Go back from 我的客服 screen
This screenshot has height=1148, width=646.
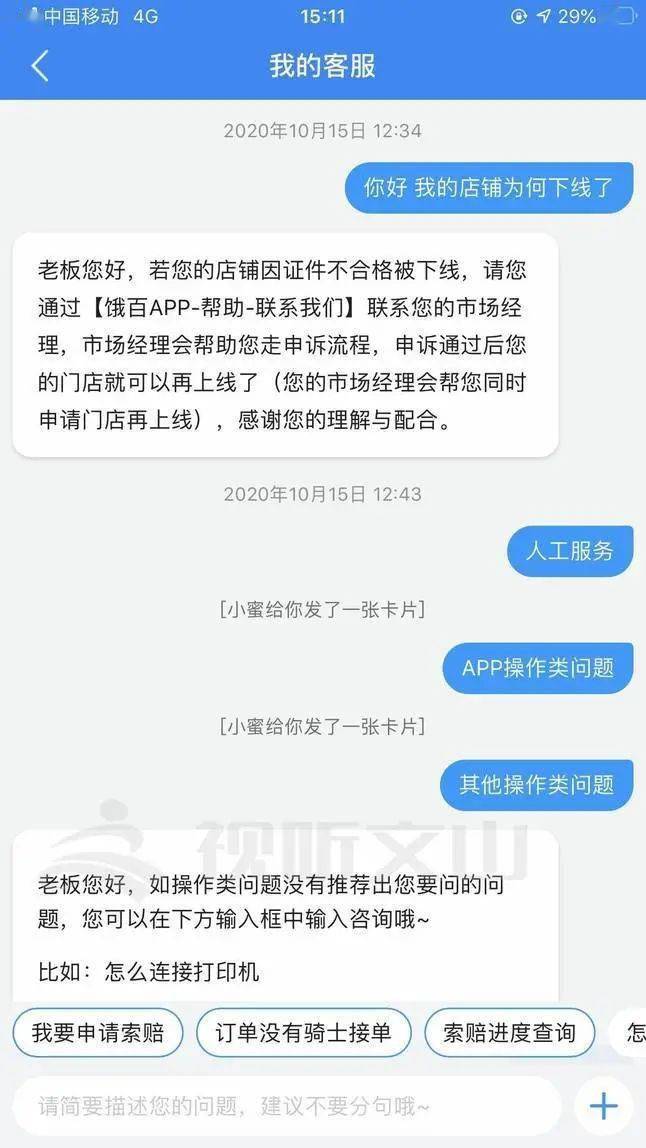(40, 67)
